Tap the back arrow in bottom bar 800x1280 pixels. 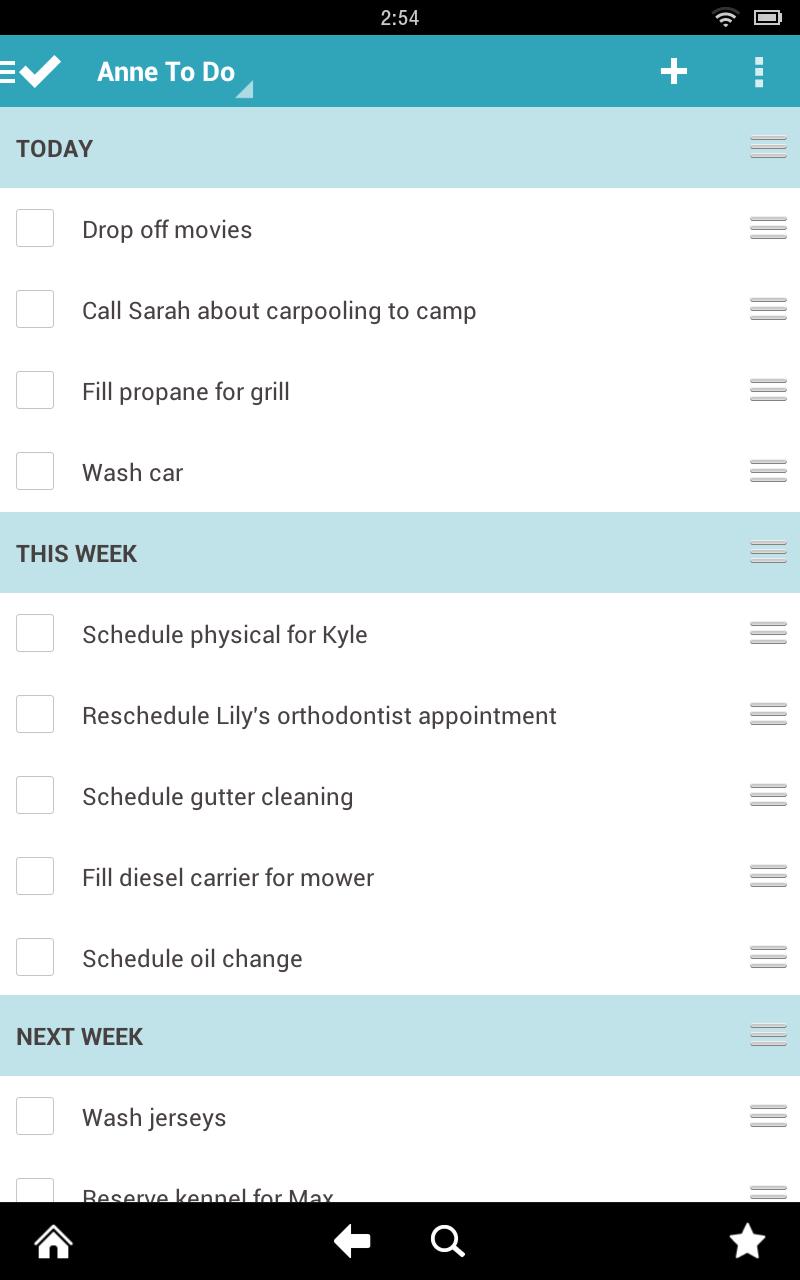coord(351,1241)
